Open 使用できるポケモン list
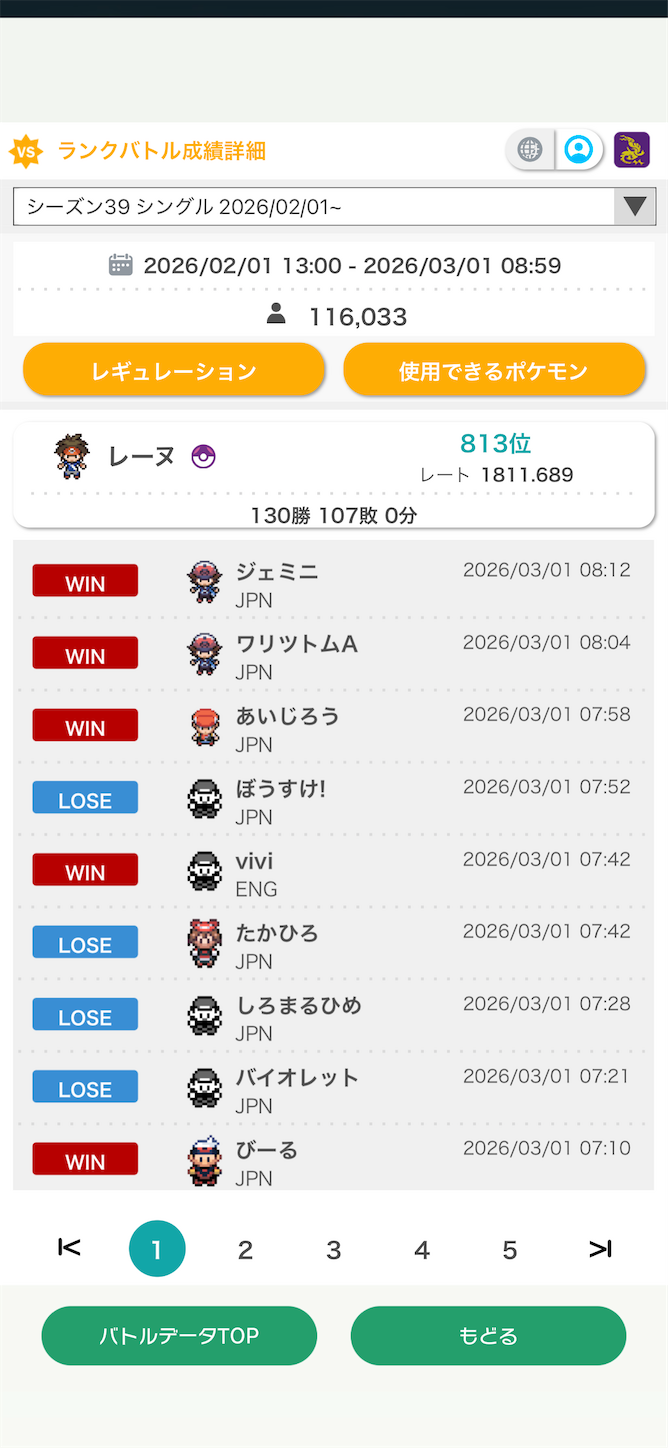 tap(494, 371)
